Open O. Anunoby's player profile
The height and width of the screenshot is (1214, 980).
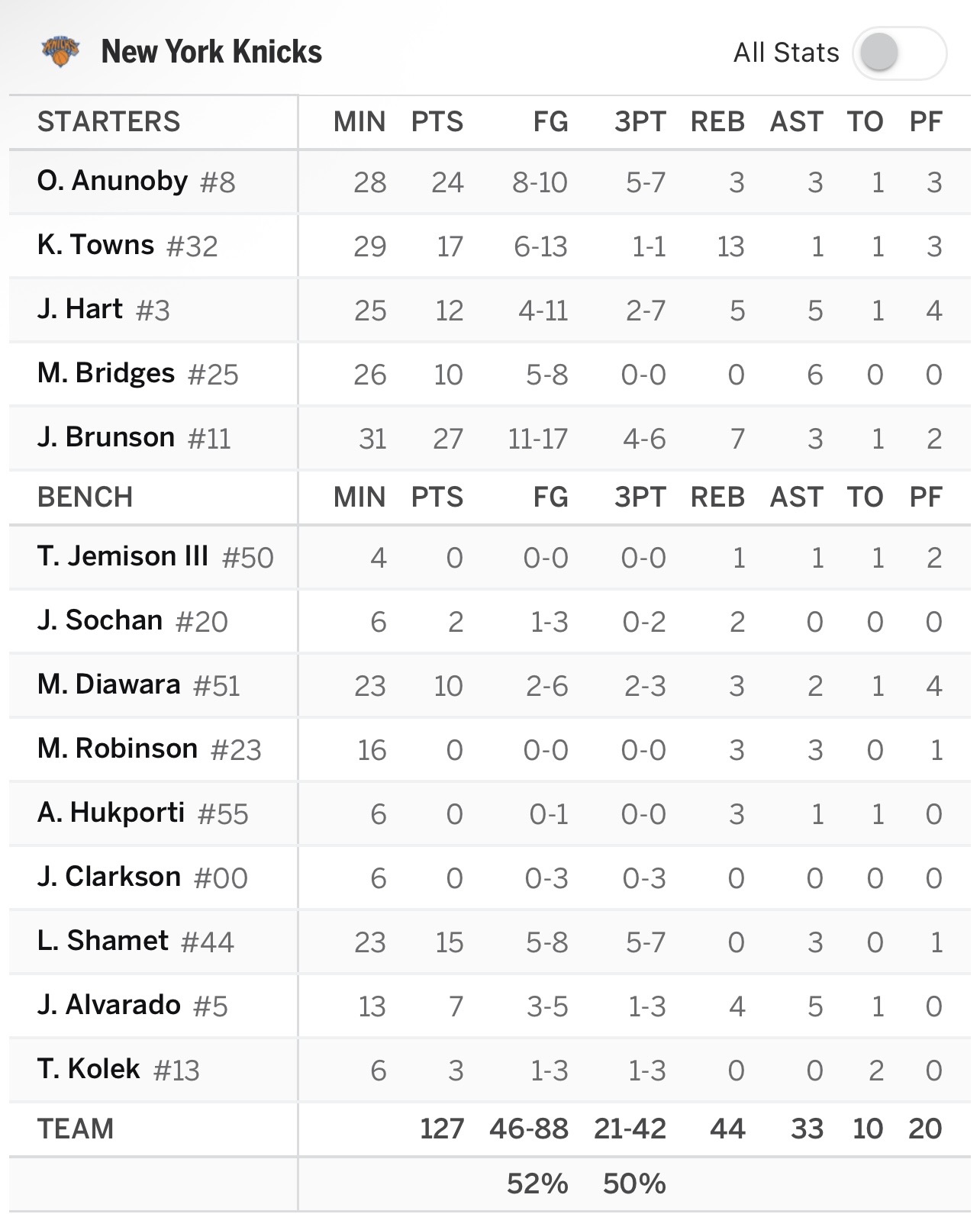[x=112, y=182]
